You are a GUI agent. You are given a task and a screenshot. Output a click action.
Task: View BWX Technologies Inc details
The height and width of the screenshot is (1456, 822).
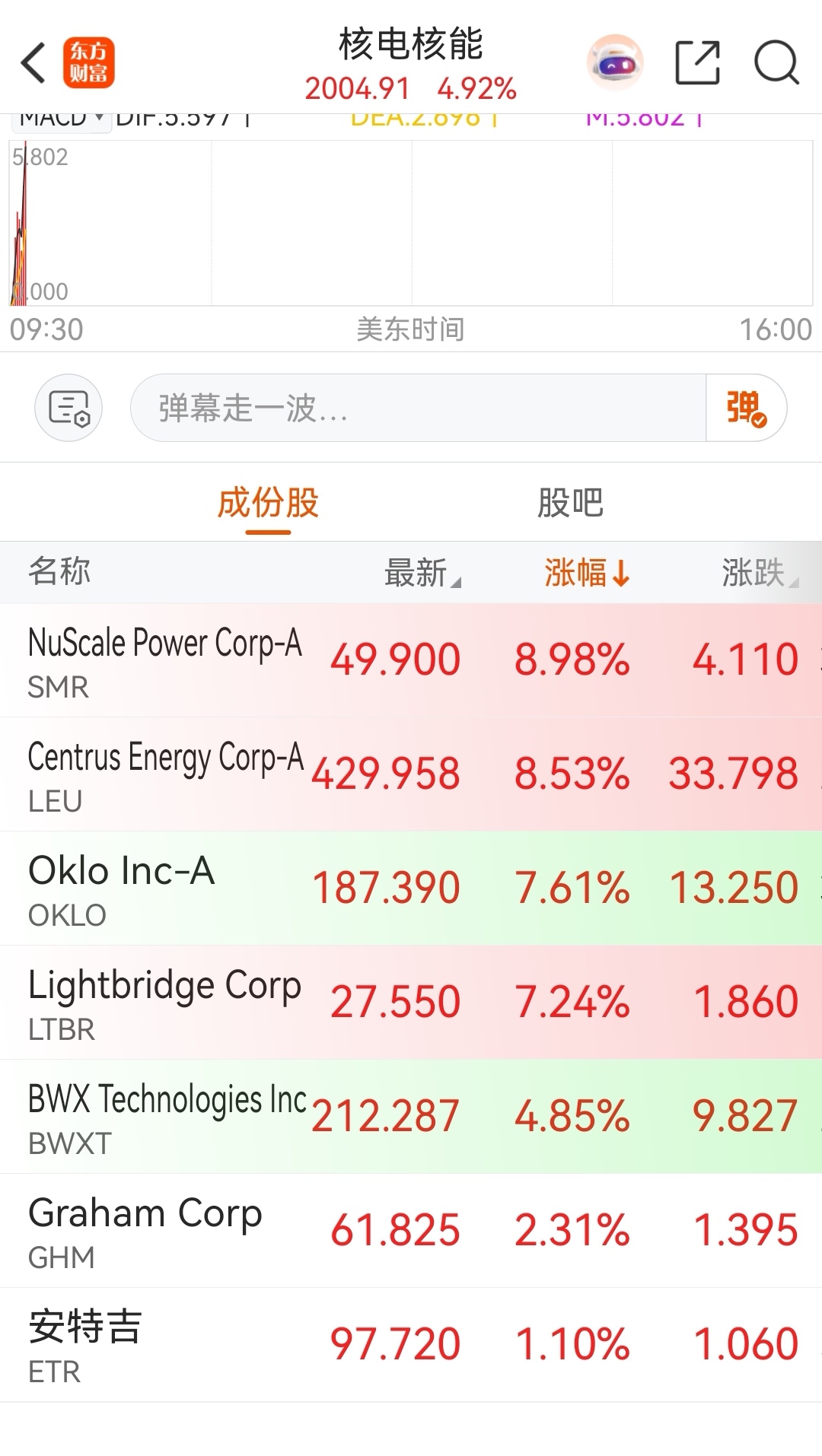[x=166, y=1117]
